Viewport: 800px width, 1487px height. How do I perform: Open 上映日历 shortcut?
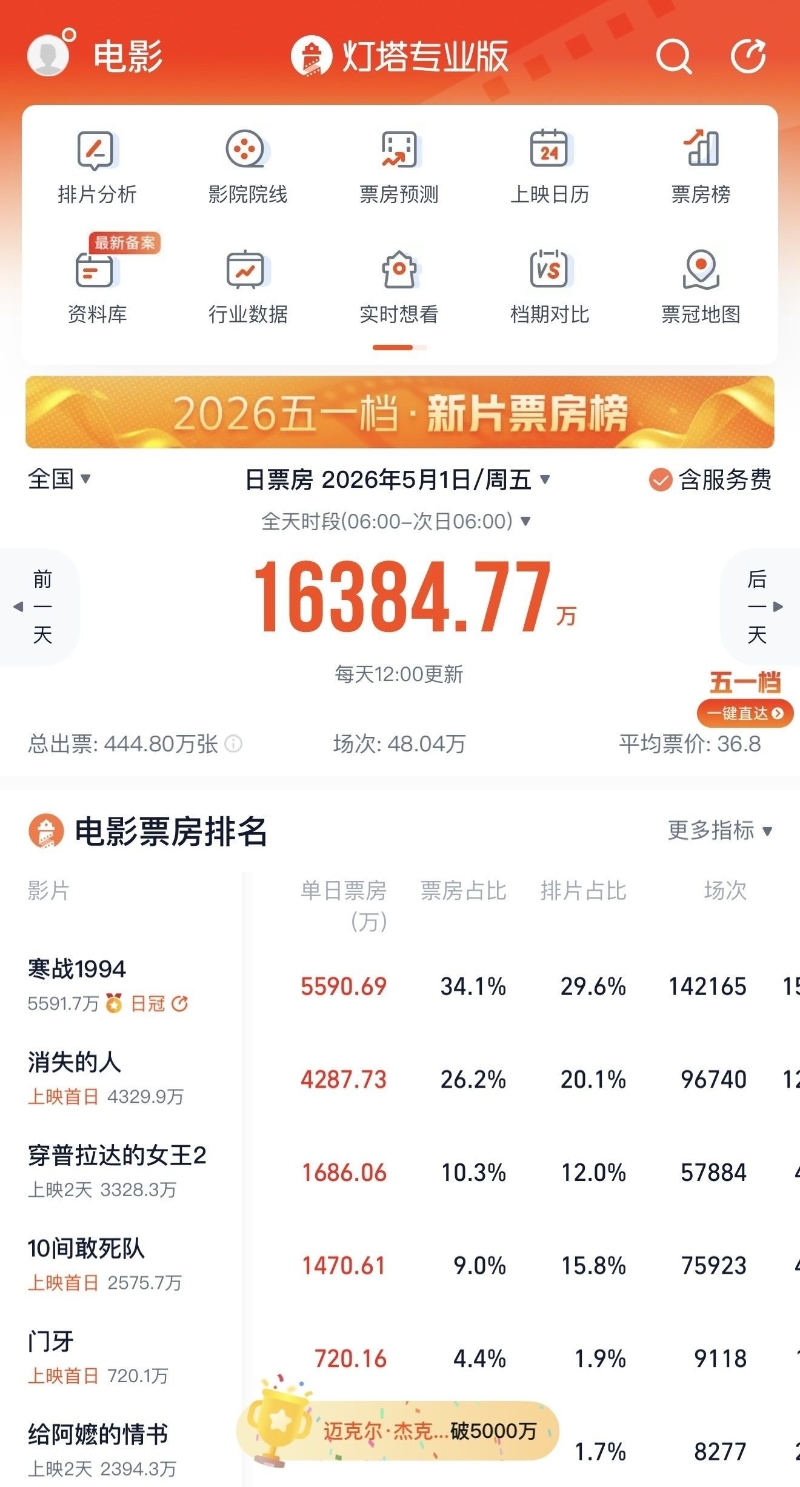point(549,168)
